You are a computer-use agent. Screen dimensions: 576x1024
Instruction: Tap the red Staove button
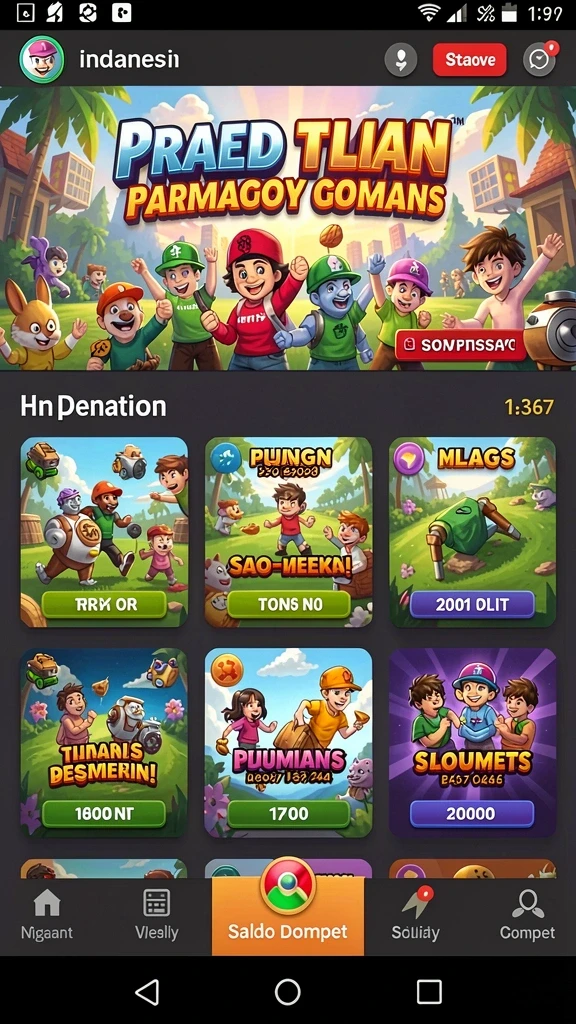pos(470,60)
